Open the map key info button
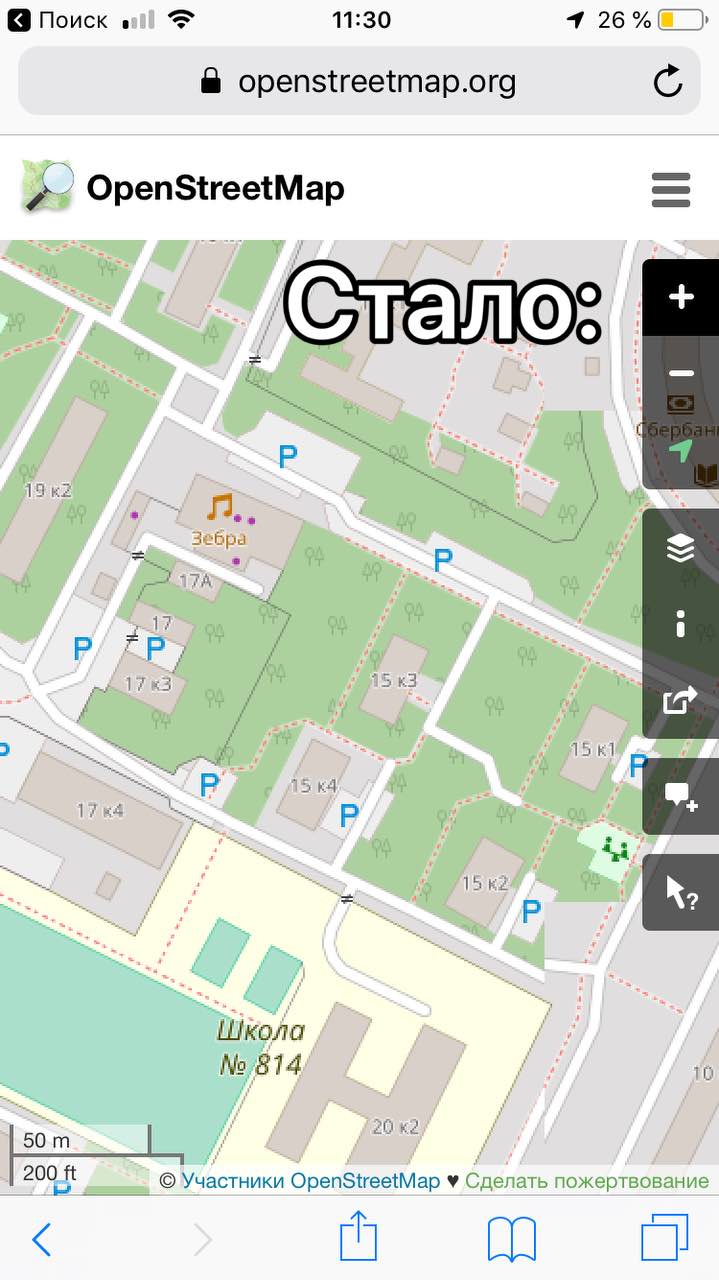The width and height of the screenshot is (719, 1280). point(681,624)
